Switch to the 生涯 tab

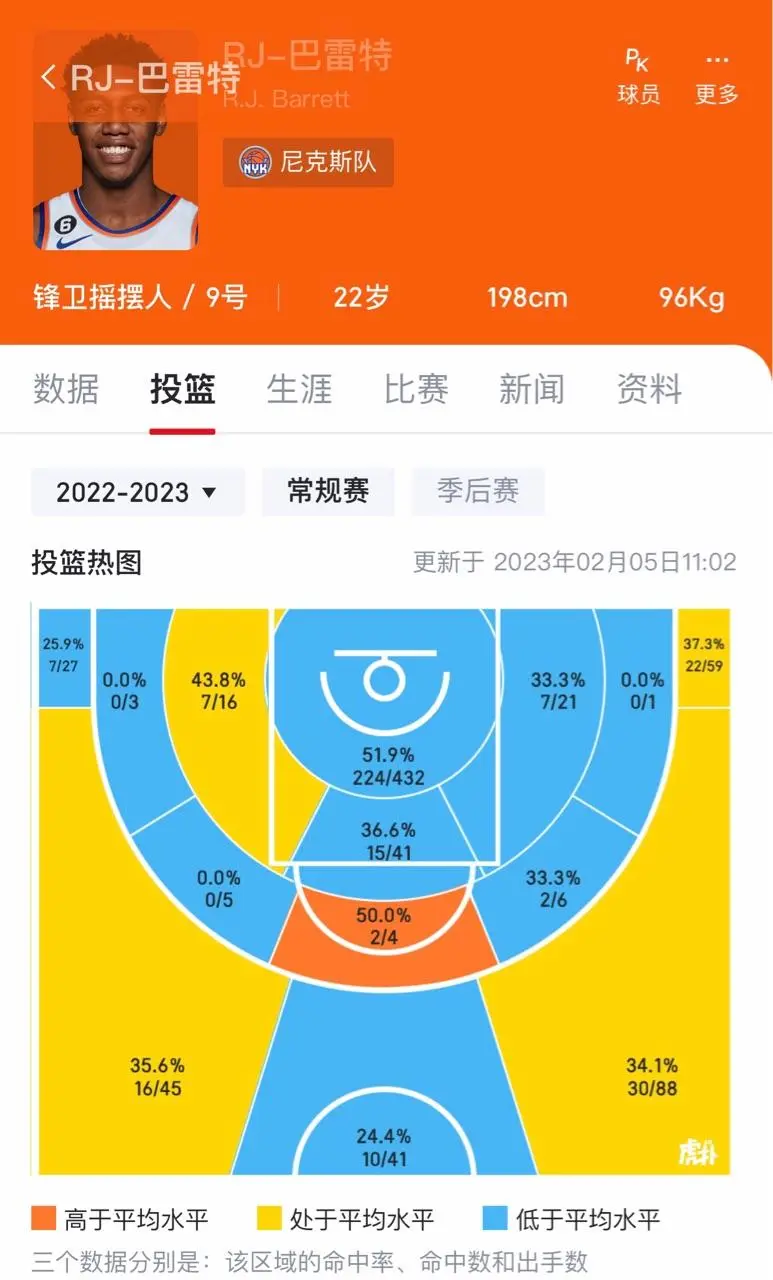click(299, 389)
